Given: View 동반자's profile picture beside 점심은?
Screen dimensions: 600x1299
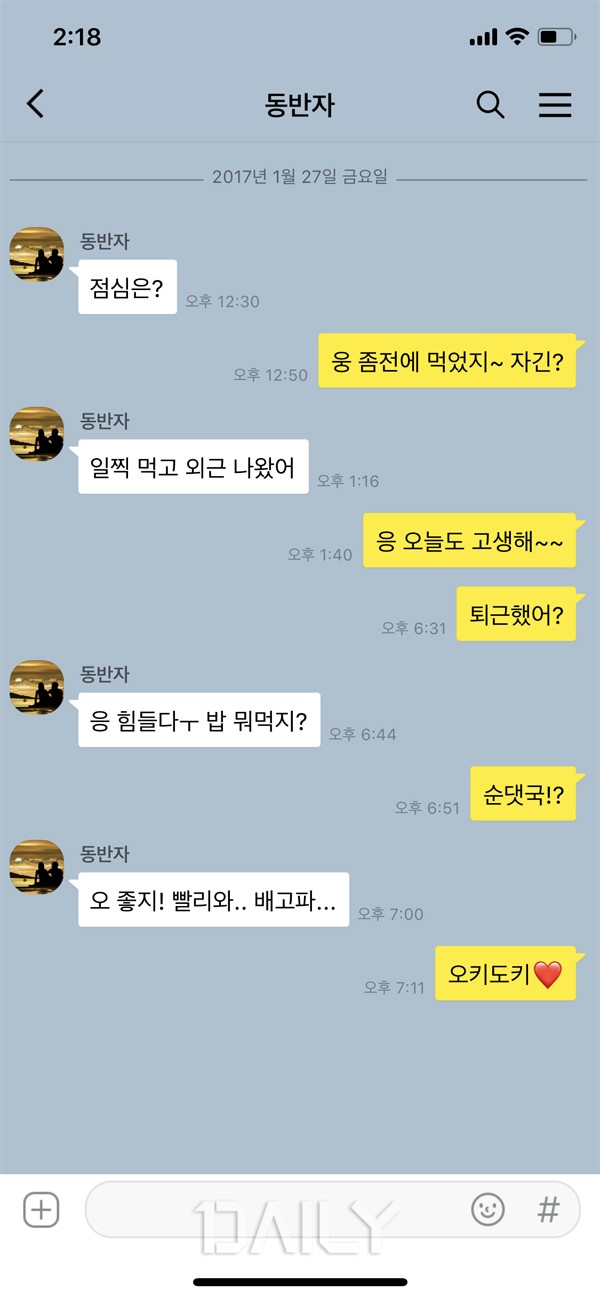Looking at the screenshot, I should (37, 254).
